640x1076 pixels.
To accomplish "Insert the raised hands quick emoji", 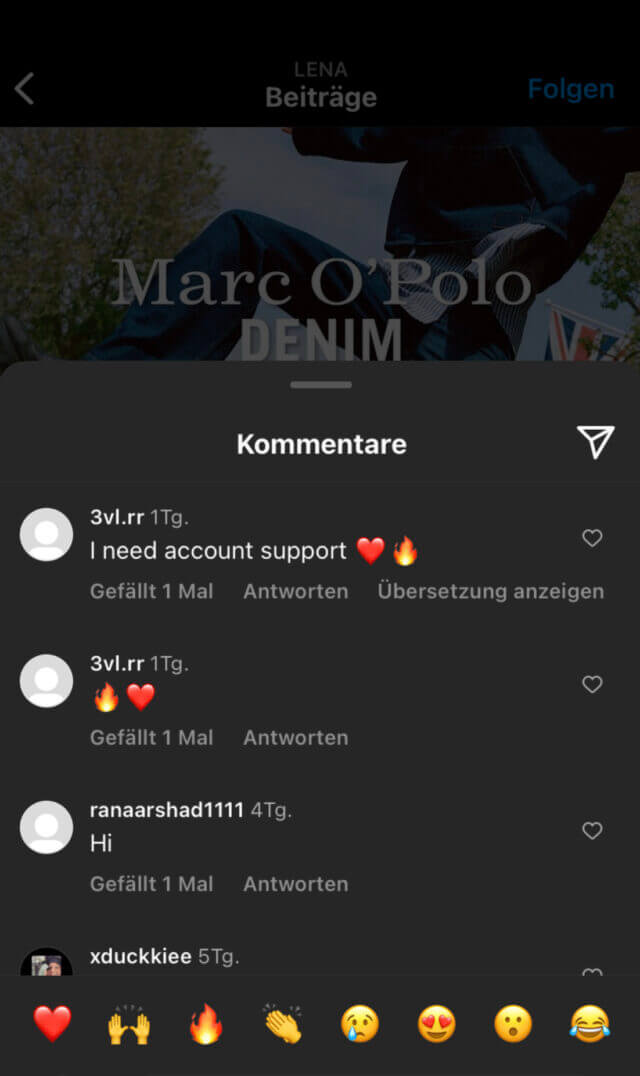I will (x=129, y=1023).
